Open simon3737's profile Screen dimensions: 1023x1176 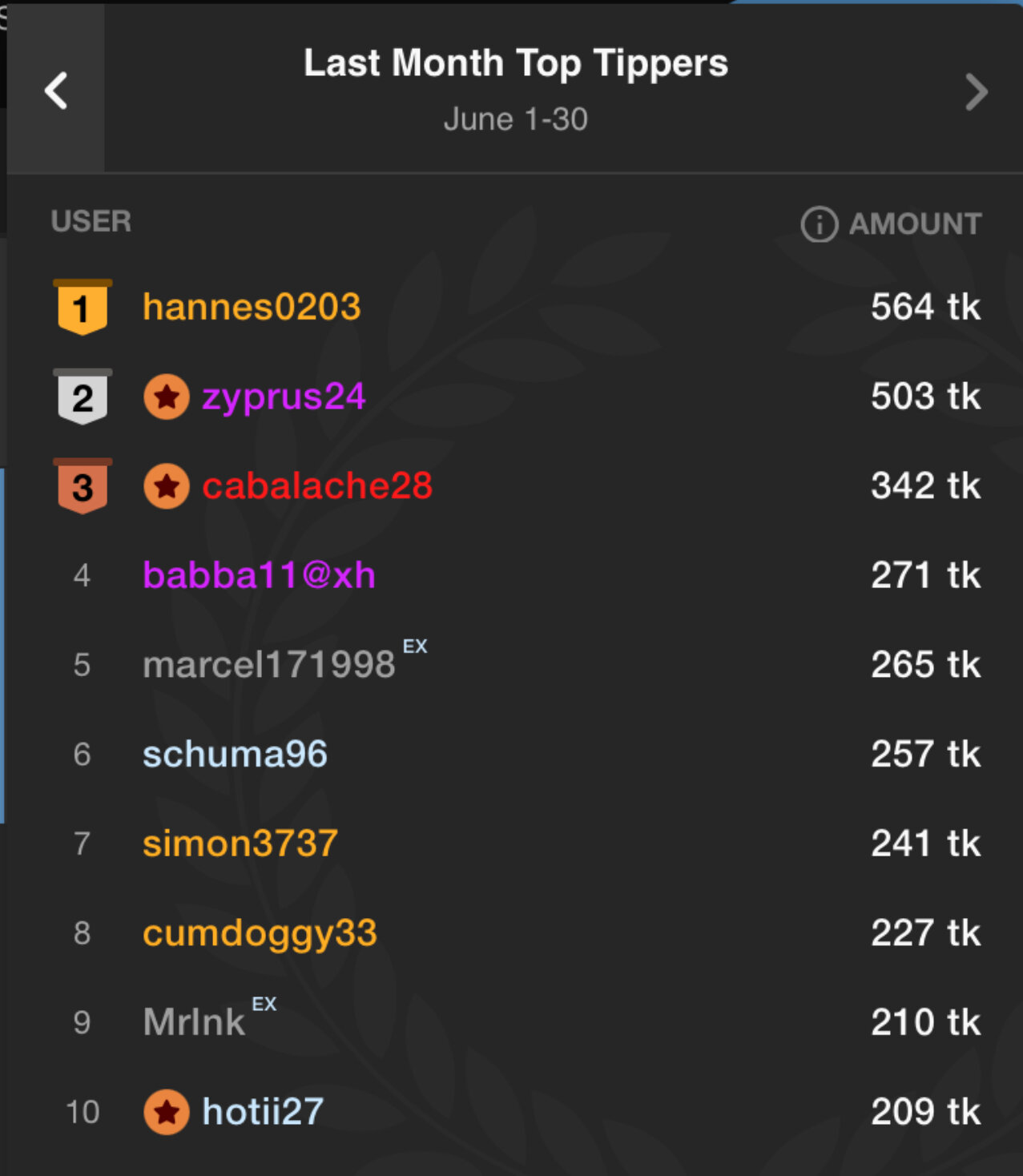(240, 844)
